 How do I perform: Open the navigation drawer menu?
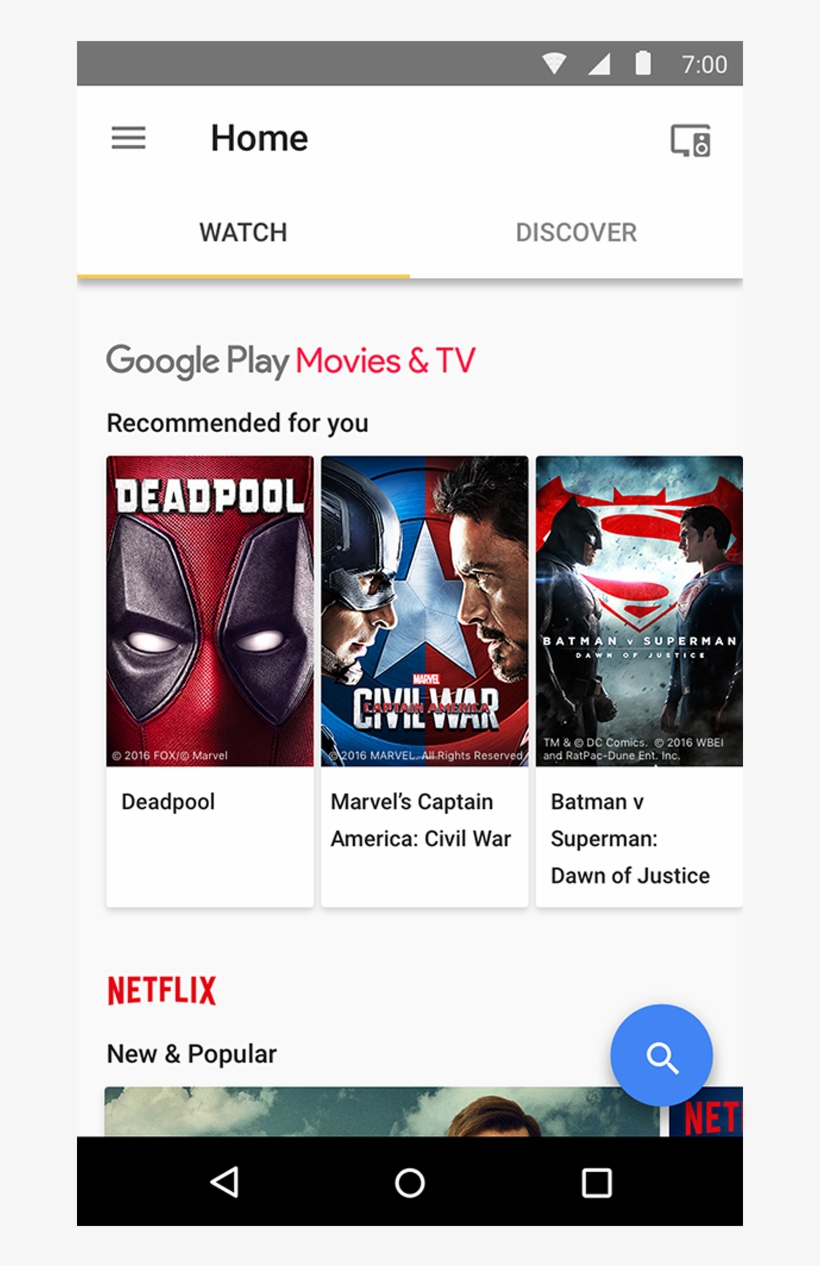(127, 138)
